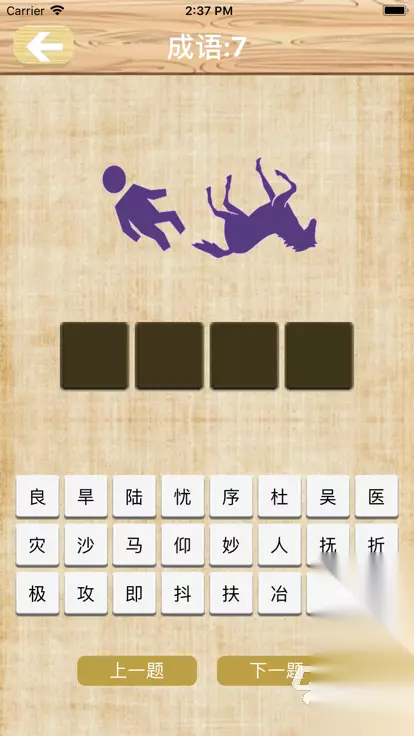The image size is (414, 736).
Task: Choose the 极 character tile
Action: [x=38, y=593]
